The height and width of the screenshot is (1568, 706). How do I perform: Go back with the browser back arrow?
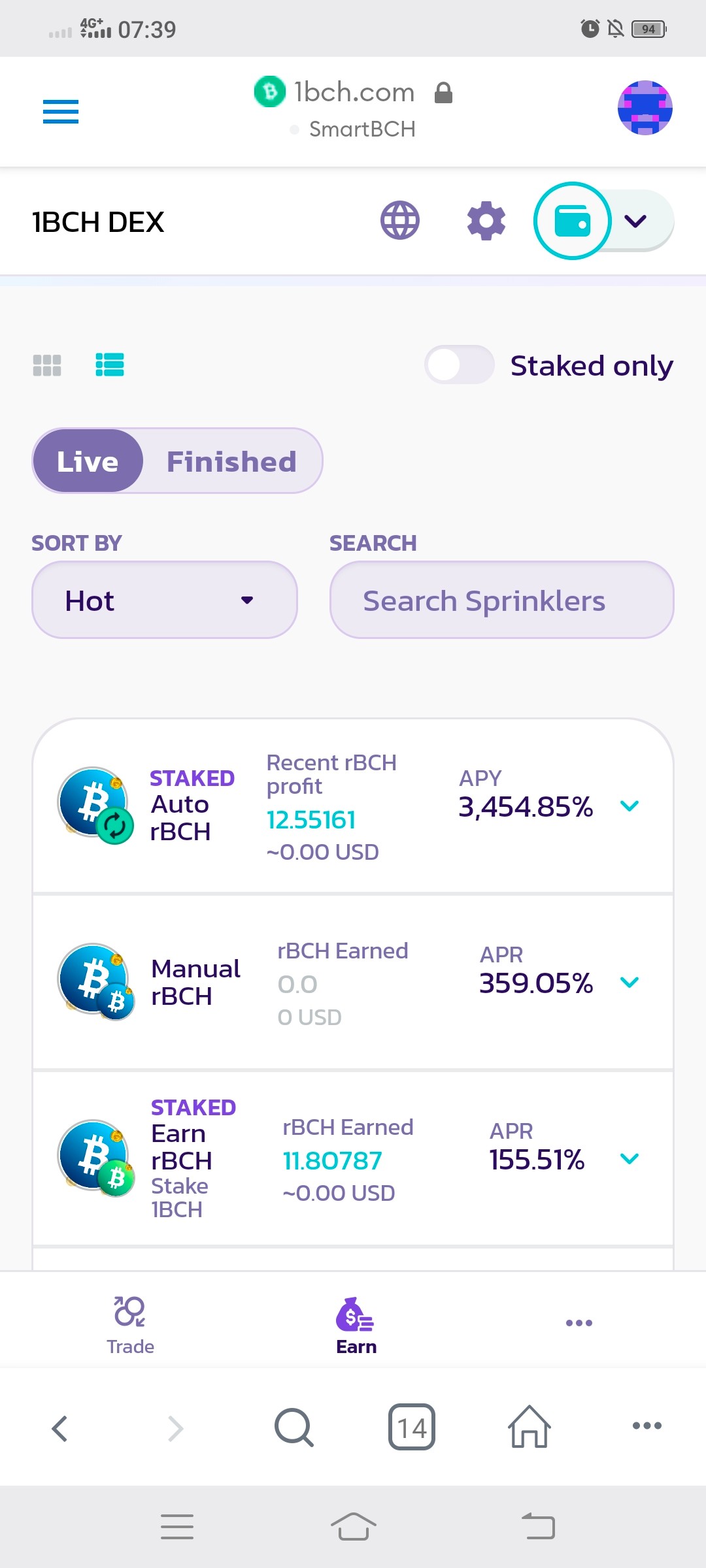tap(60, 1428)
